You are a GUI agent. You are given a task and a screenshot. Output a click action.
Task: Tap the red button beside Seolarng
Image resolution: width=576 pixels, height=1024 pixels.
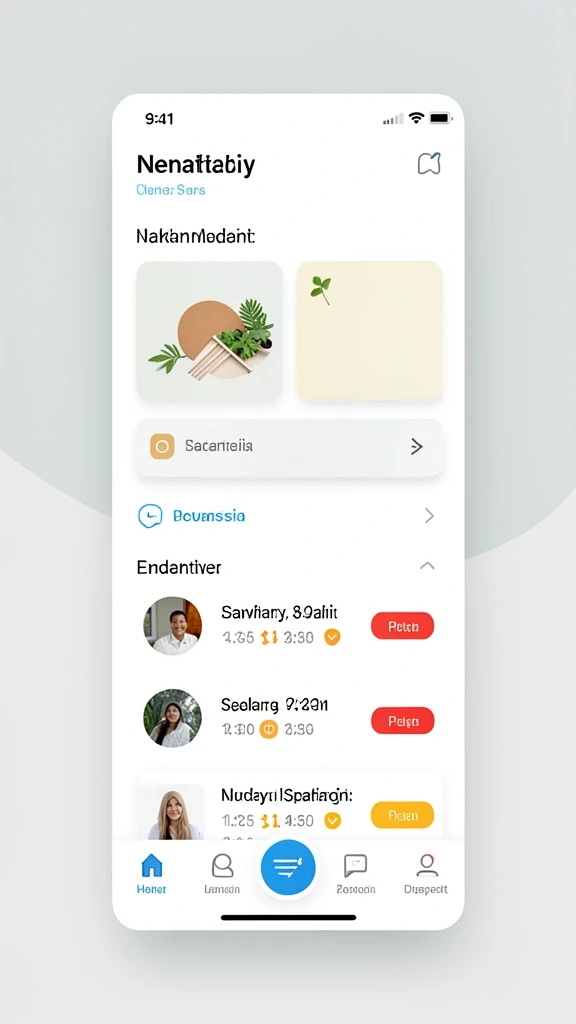click(402, 720)
